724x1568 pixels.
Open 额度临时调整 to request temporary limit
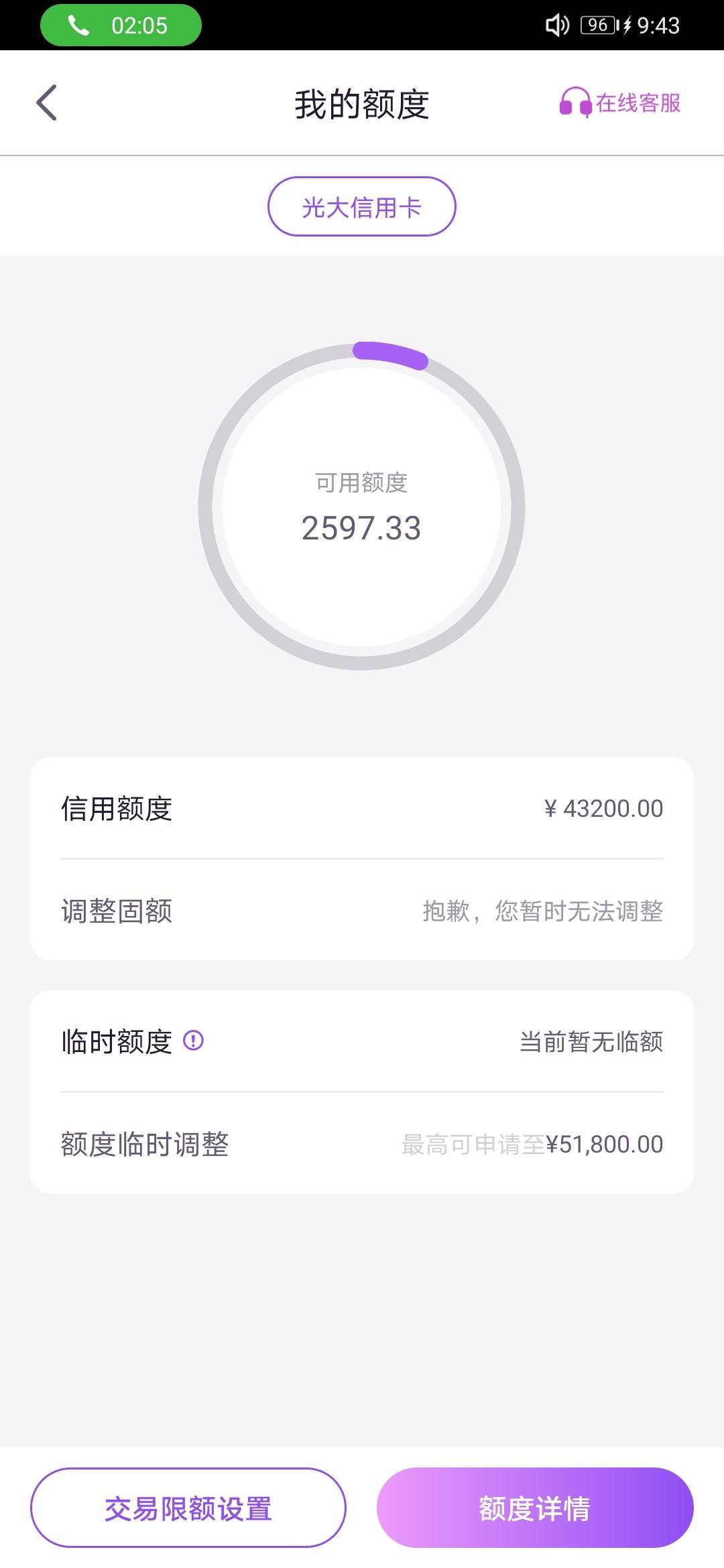pyautogui.click(x=362, y=1144)
